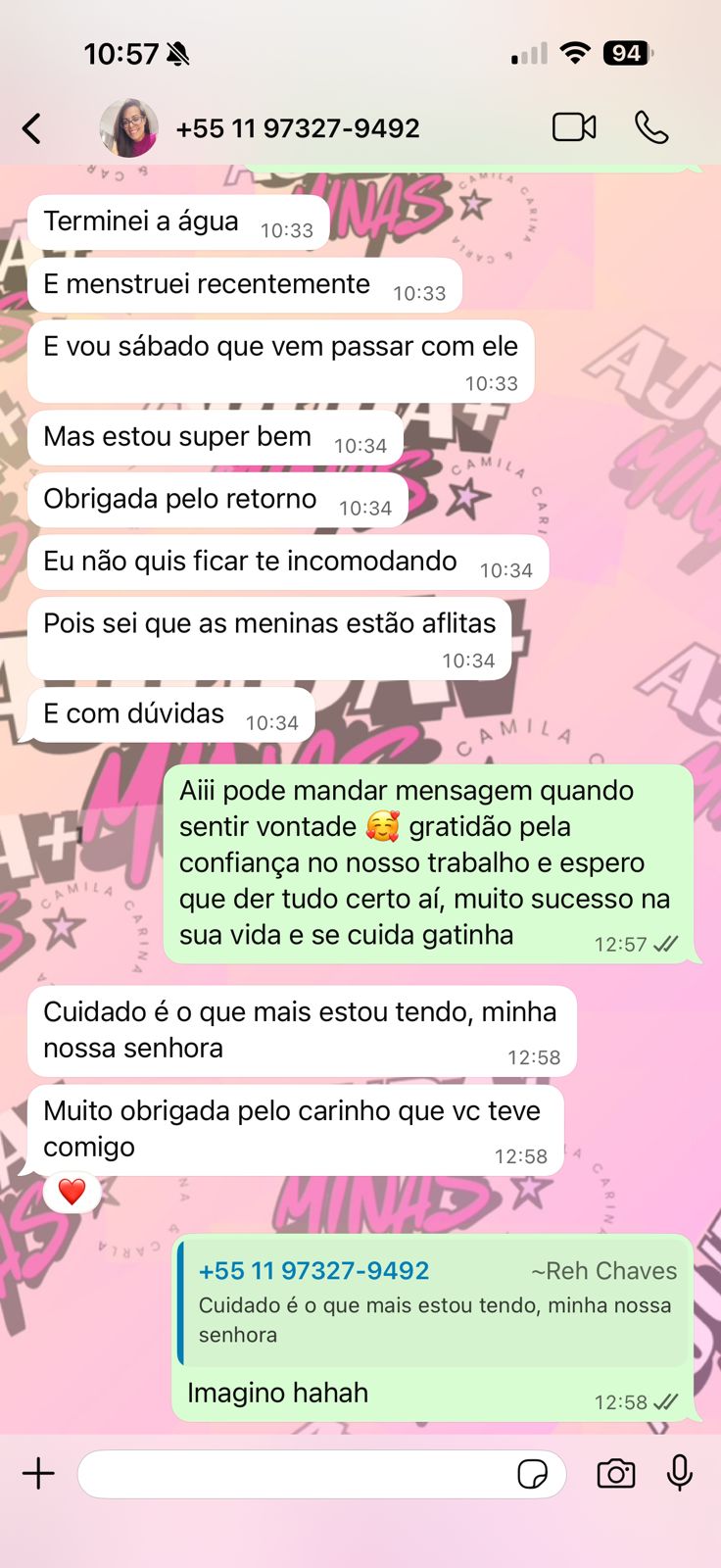Tap the message input field to type
The image size is (721, 1568).
click(294, 1473)
